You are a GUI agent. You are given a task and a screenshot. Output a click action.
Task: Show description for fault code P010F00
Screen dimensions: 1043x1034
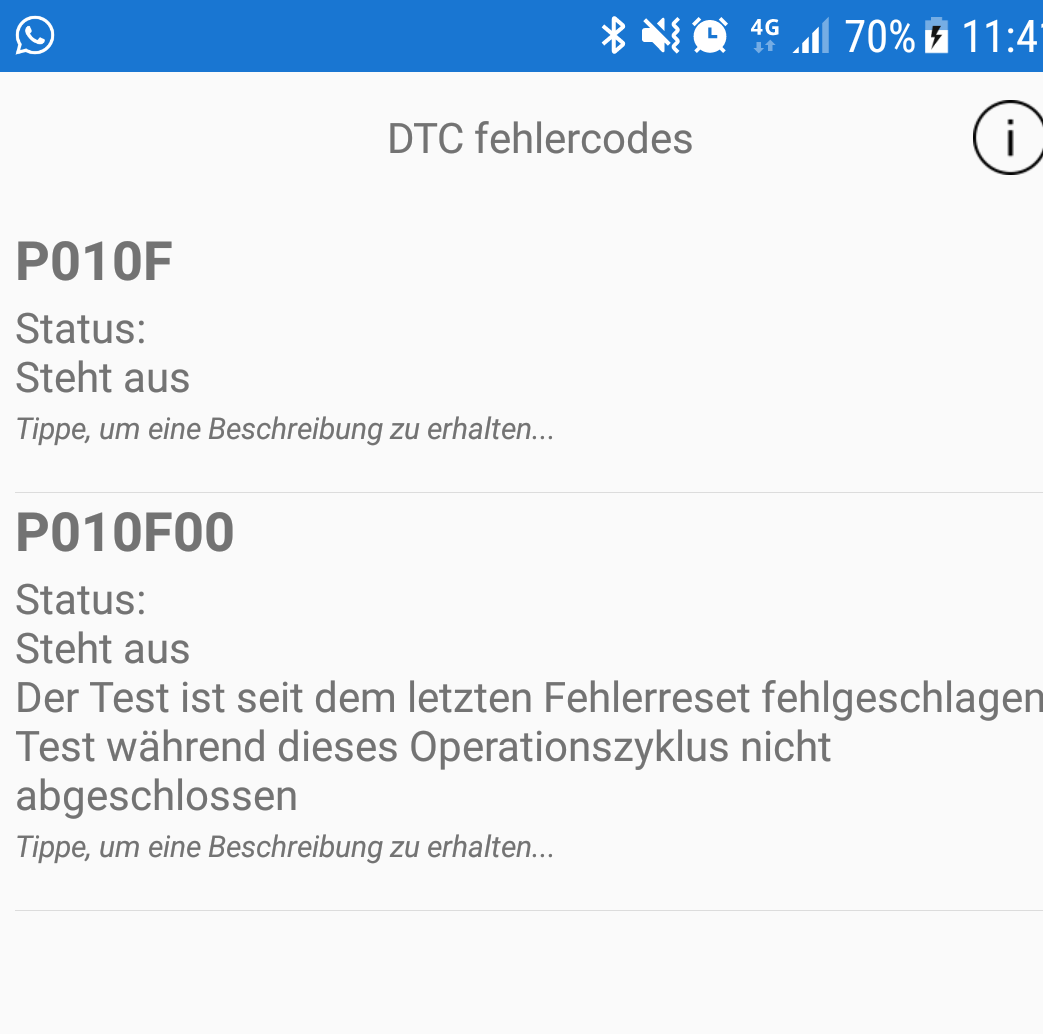click(x=285, y=848)
